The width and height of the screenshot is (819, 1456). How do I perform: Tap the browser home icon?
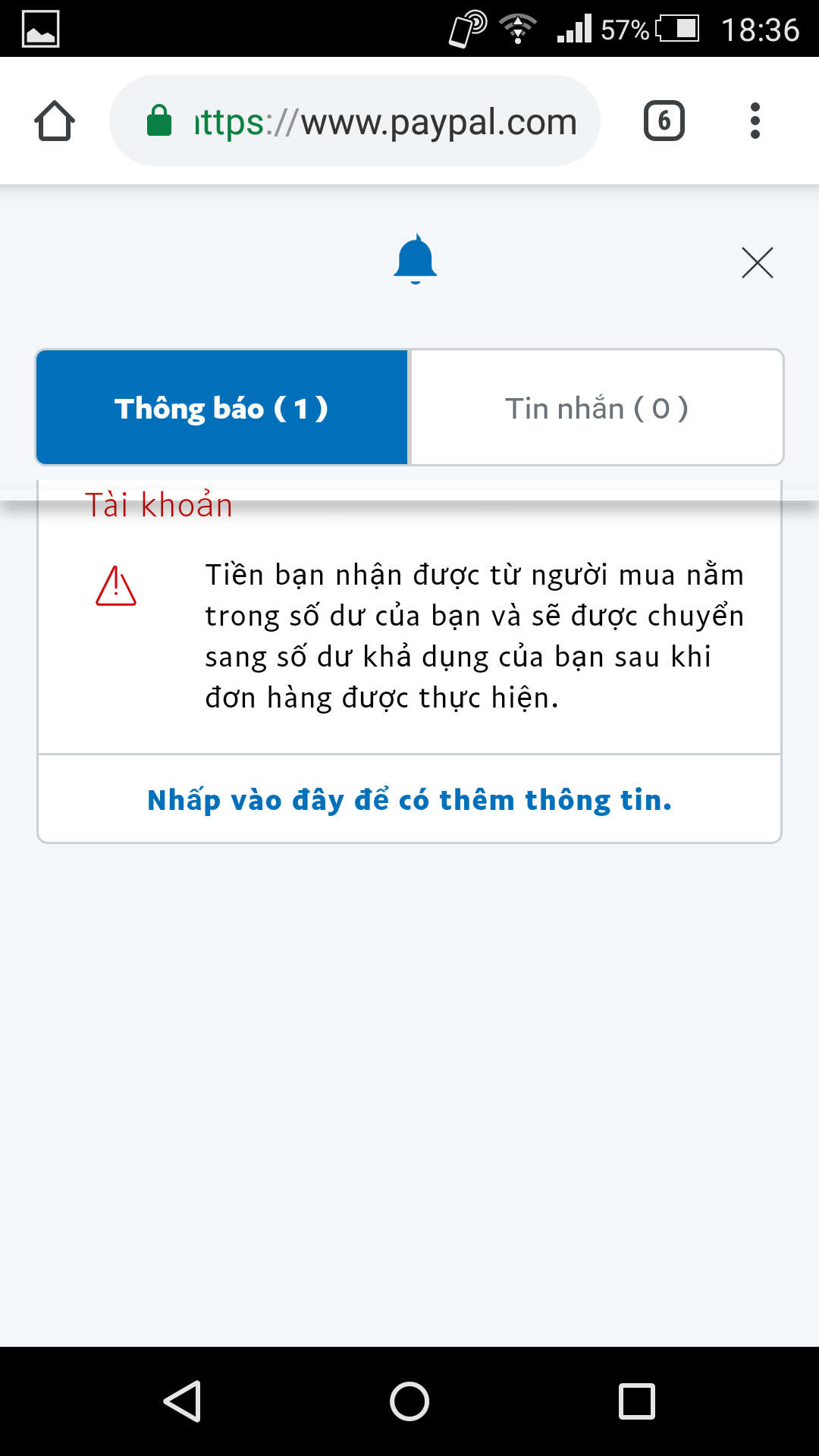tap(55, 121)
